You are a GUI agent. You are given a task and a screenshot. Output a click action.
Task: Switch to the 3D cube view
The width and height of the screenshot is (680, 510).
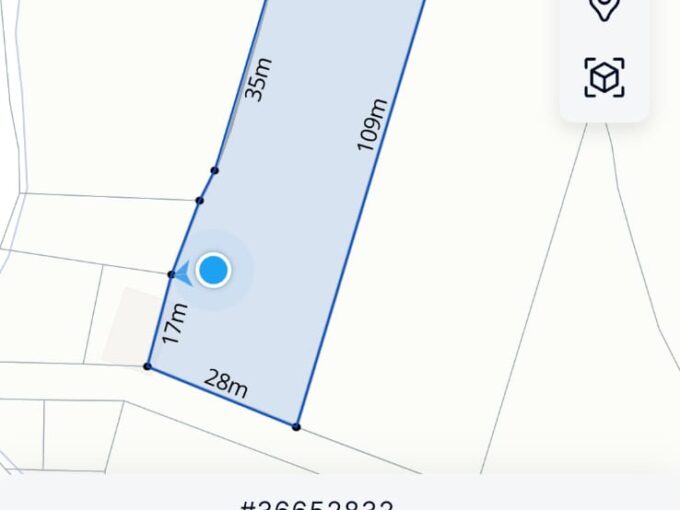click(x=604, y=77)
